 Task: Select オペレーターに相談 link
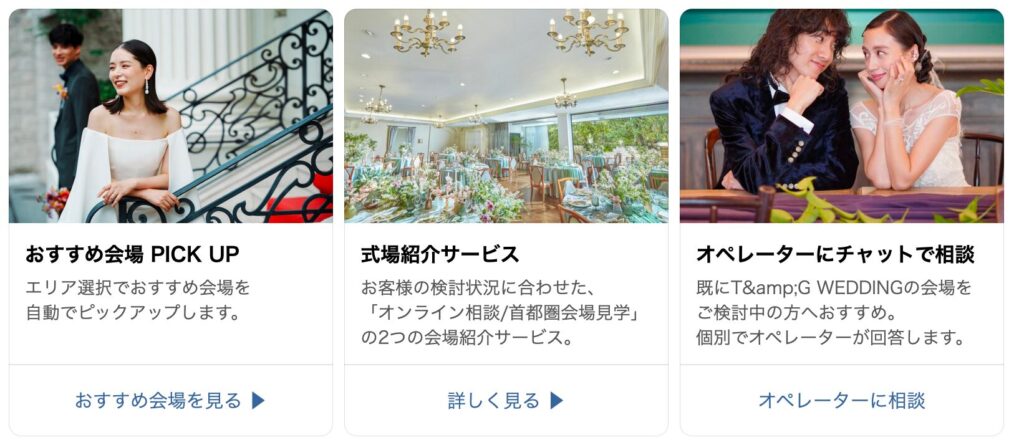[841, 401]
